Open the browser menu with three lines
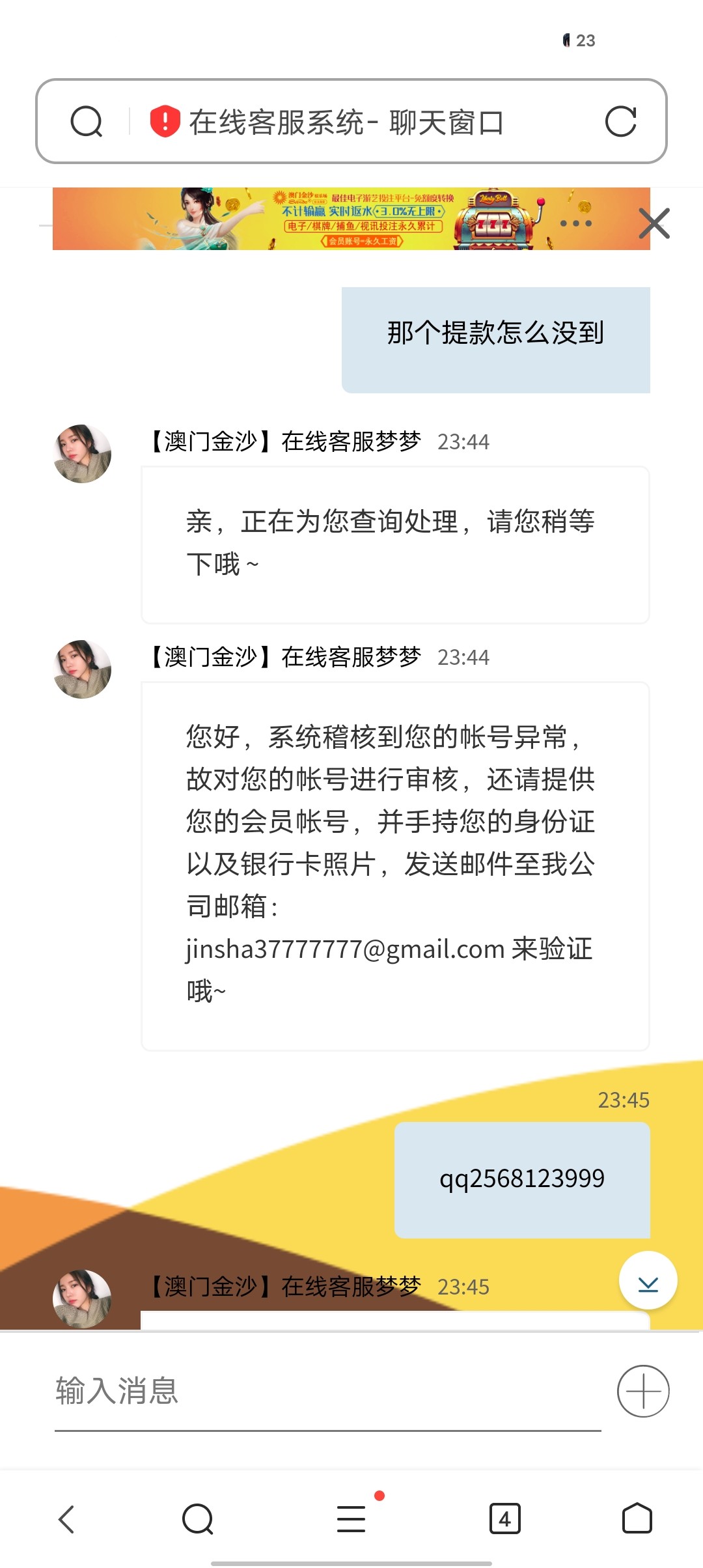 point(351,1519)
